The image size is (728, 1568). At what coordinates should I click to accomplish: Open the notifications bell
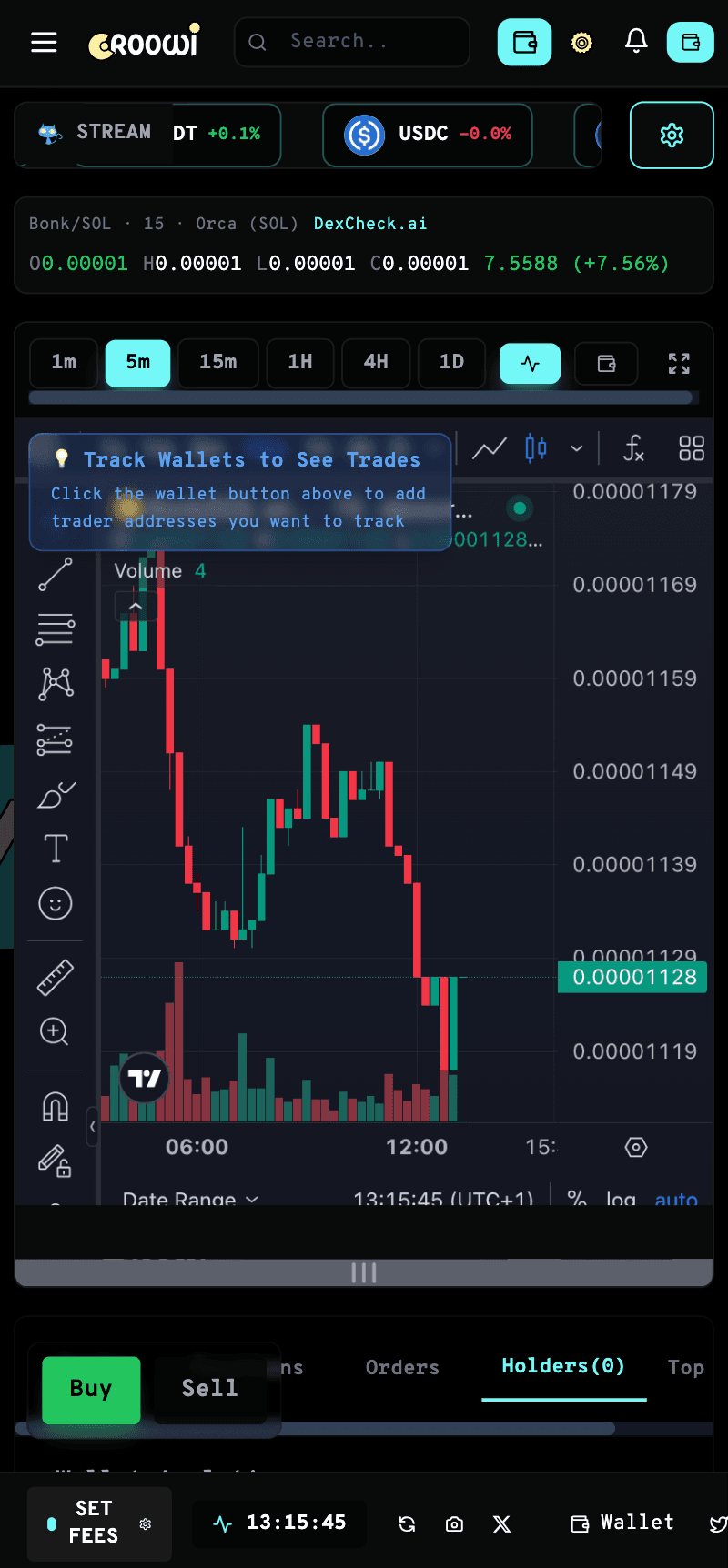636,42
